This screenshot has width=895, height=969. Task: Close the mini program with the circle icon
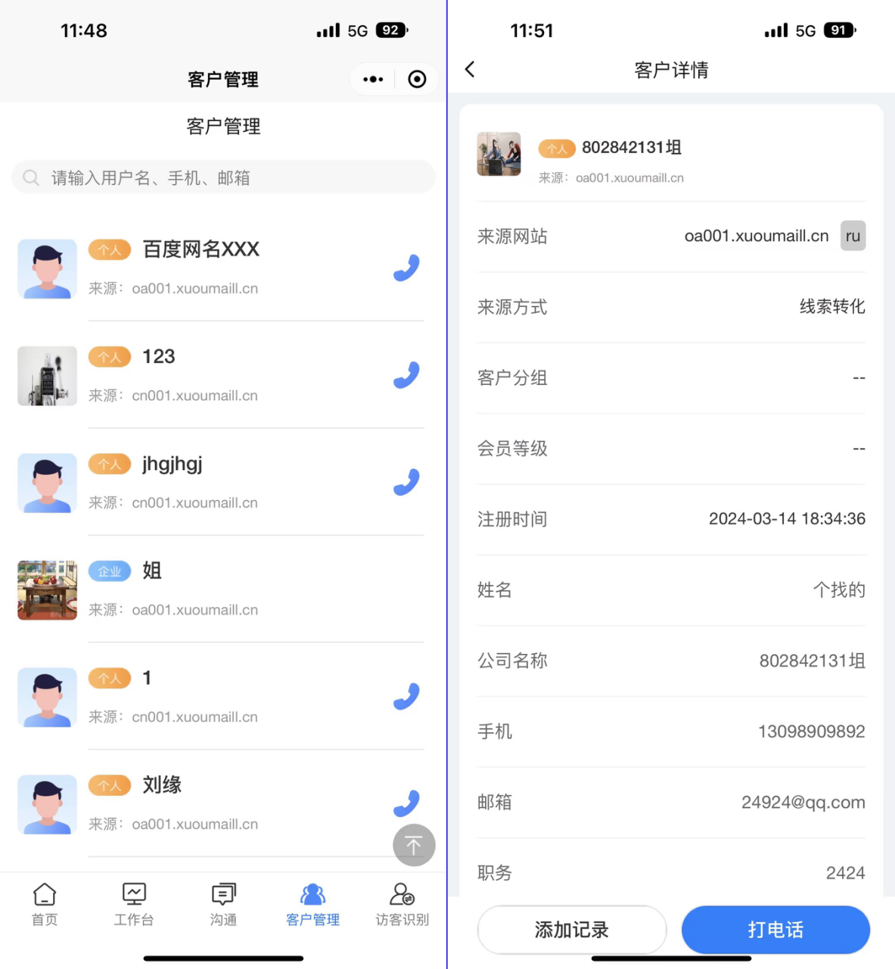point(417,79)
